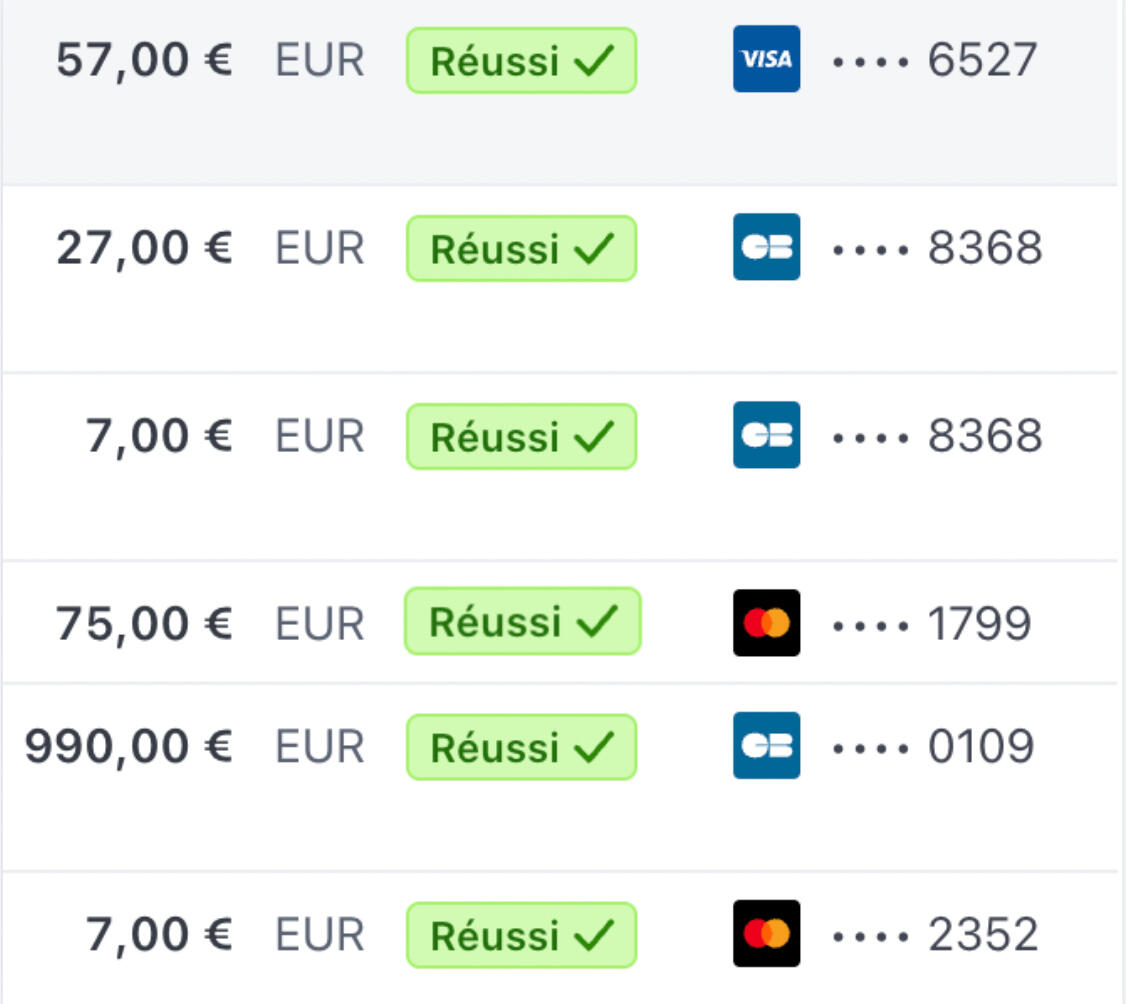
Task: View the 7,00 € Mastercard payment ending 2352
Action: click(560, 938)
